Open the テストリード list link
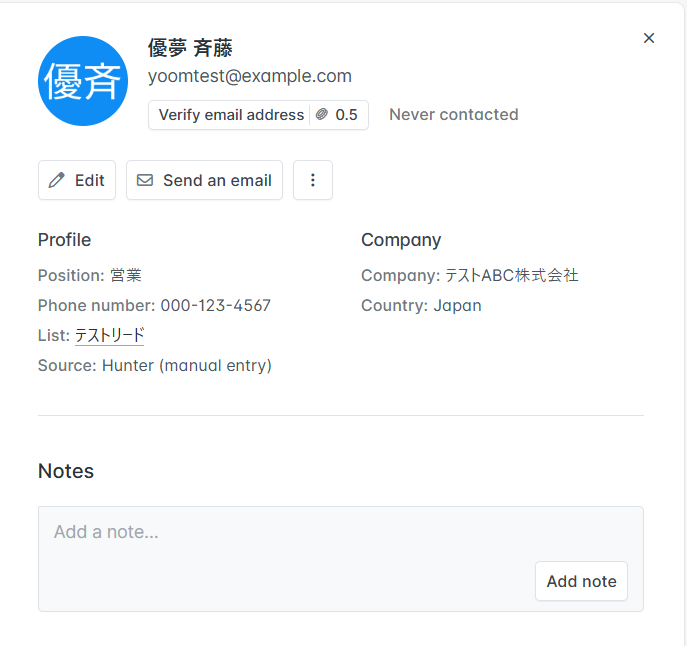 tap(110, 335)
